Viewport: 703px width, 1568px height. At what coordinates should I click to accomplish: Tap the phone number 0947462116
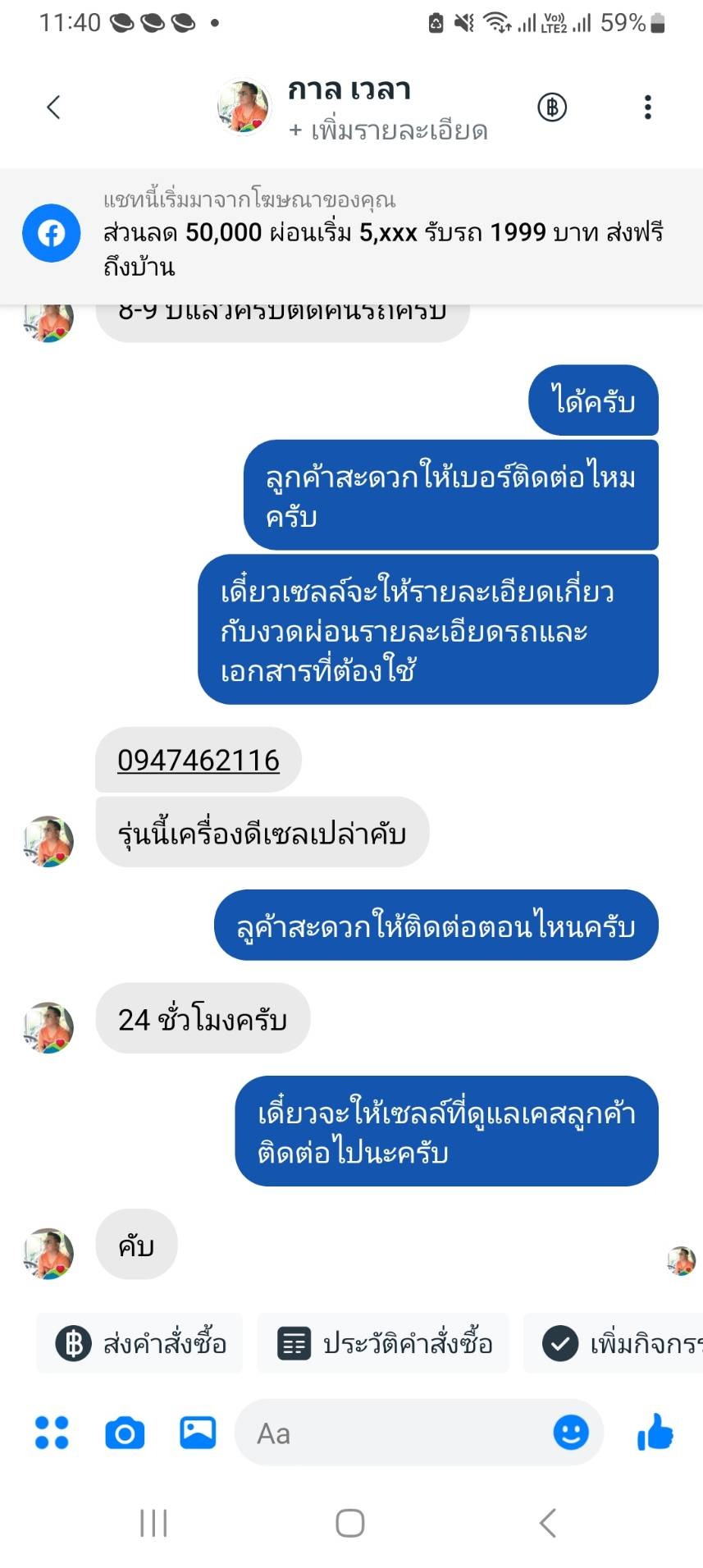pyautogui.click(x=199, y=761)
